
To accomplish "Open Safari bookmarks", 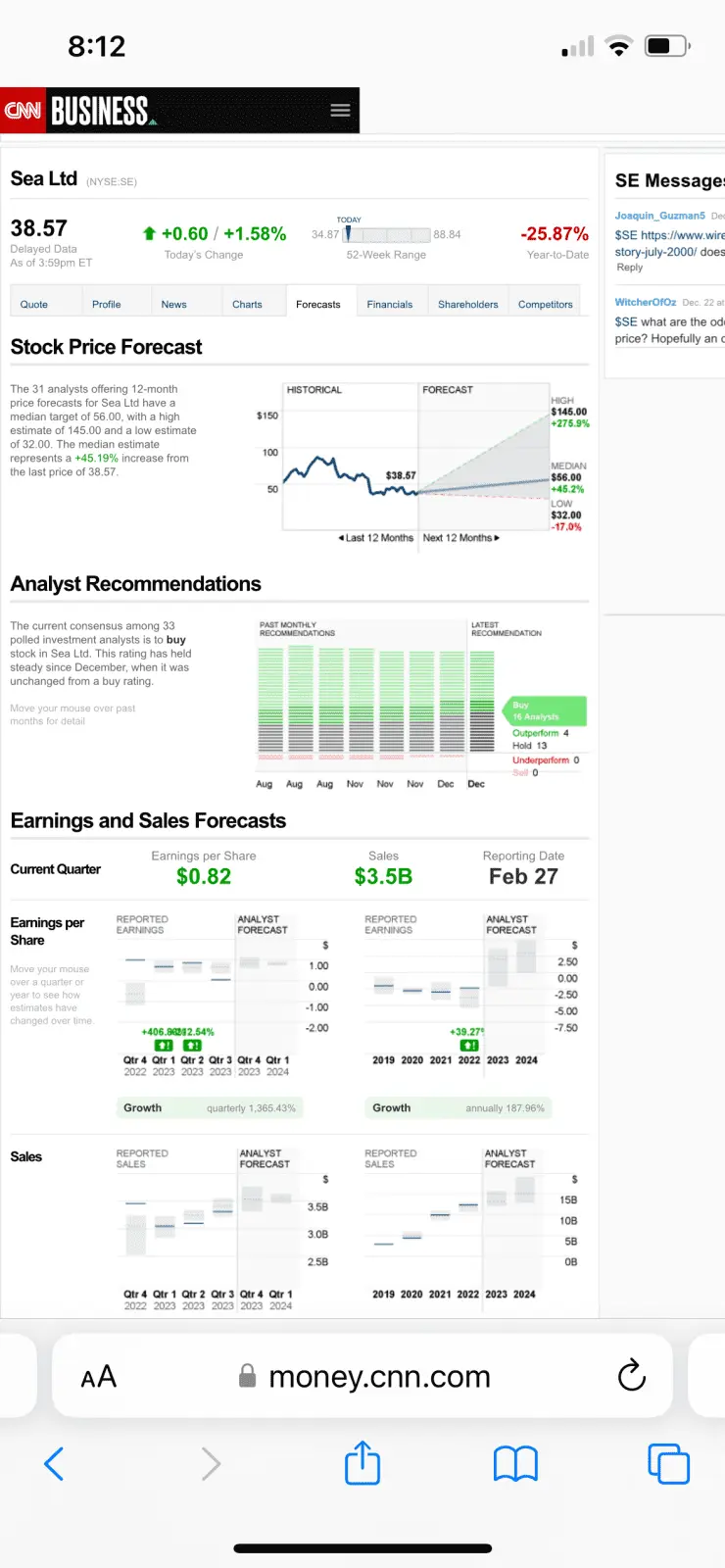I will 515,1464.
